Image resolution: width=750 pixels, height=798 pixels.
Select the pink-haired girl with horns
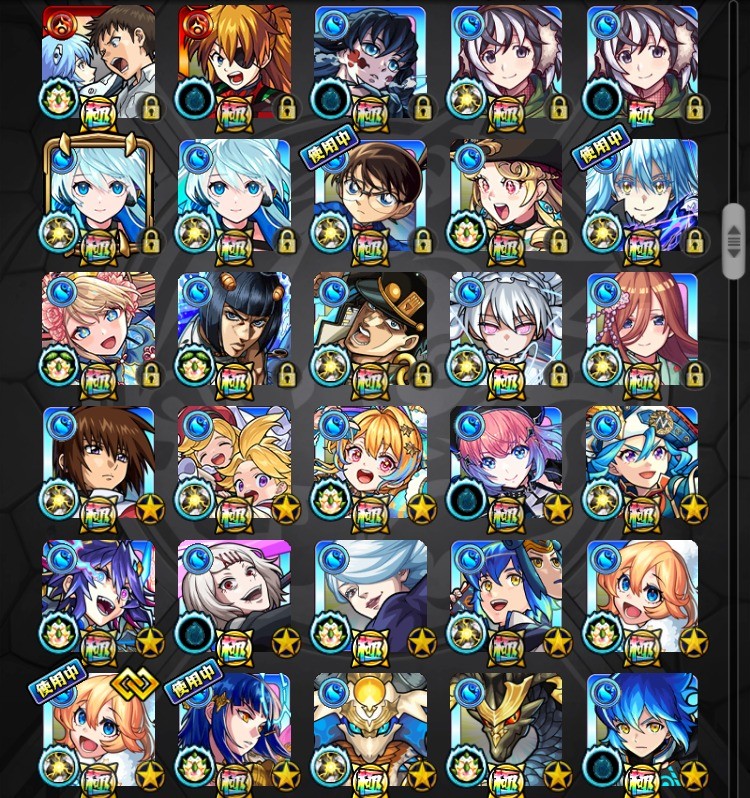point(506,462)
